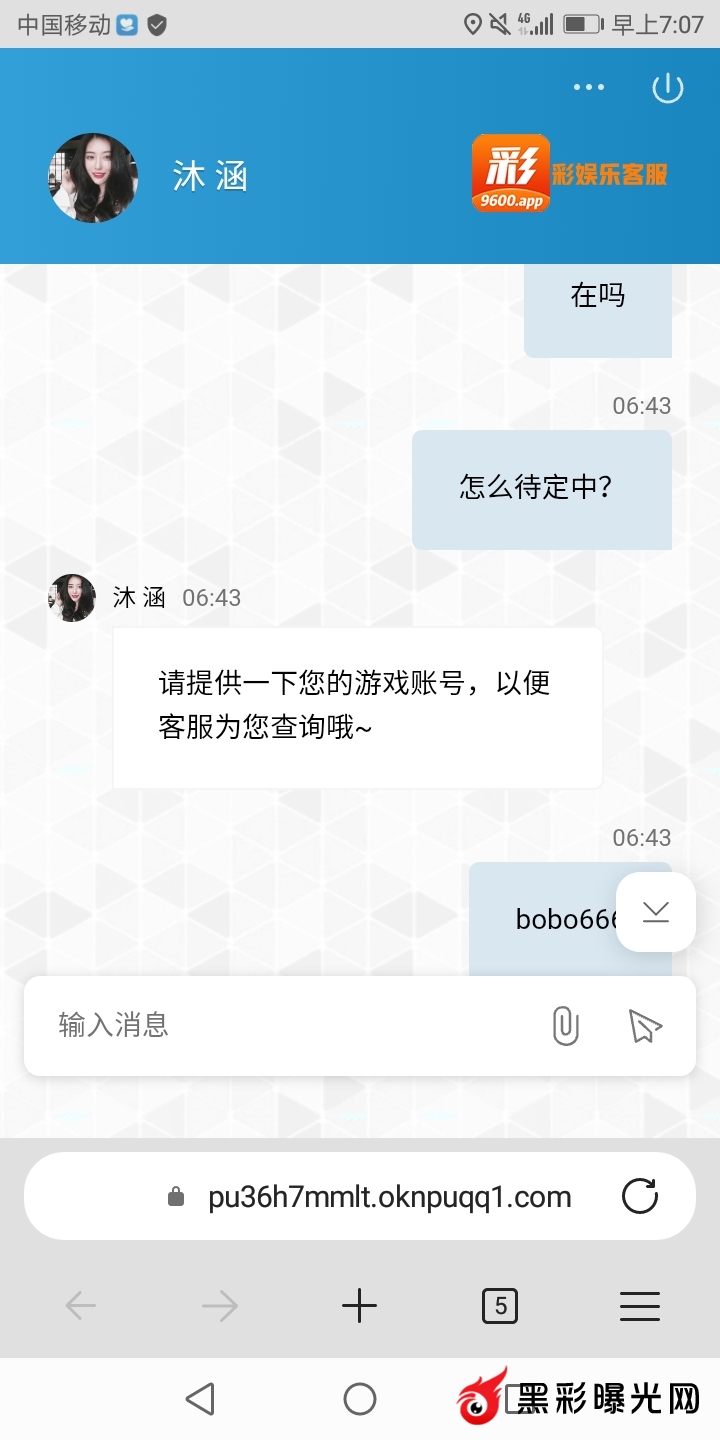Jump to the latest message with the down arrow

click(656, 911)
